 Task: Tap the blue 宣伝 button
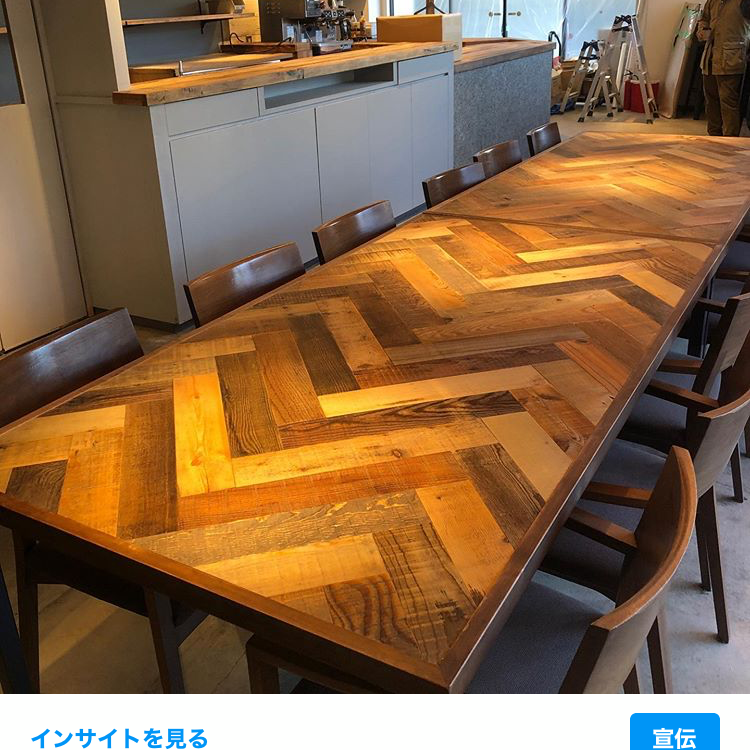674,736
